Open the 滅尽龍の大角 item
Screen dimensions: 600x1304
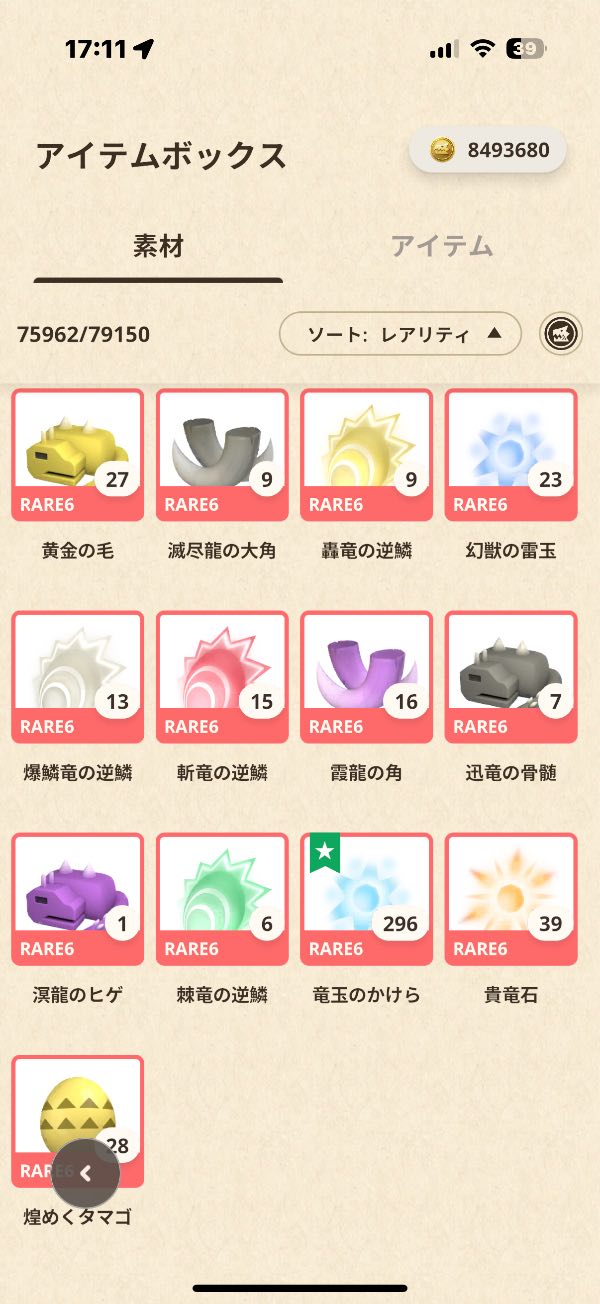click(222, 455)
